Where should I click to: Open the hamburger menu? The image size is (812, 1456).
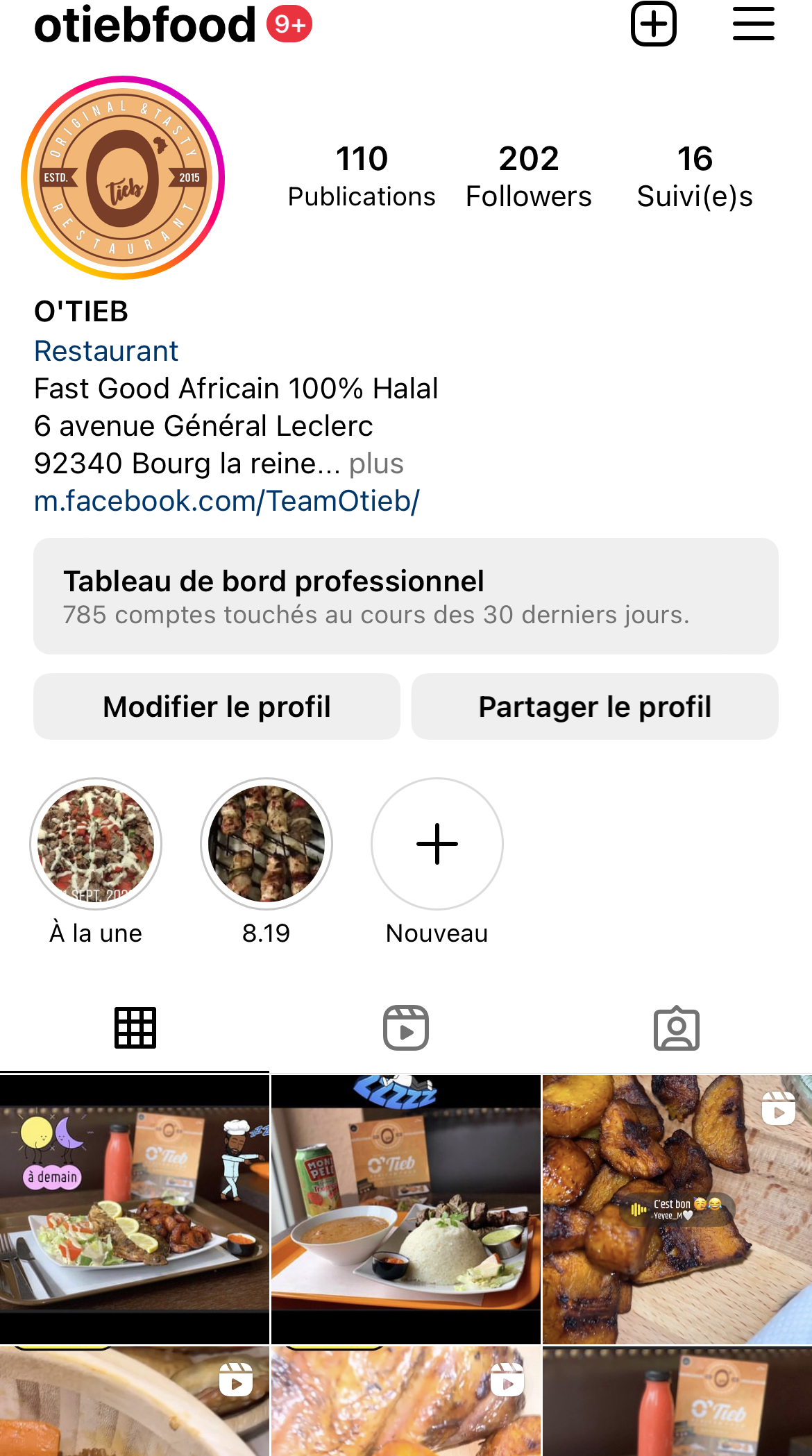tap(753, 24)
